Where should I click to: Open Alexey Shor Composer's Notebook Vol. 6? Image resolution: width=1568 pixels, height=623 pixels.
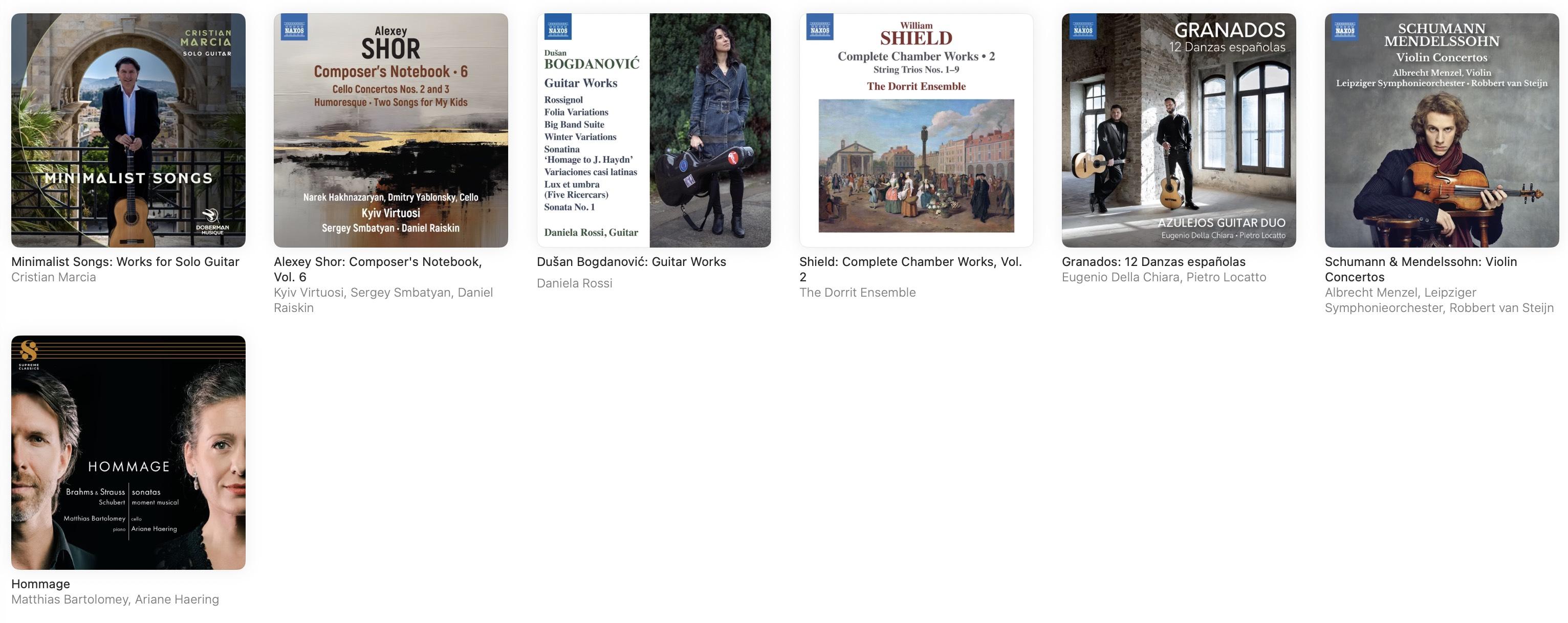tap(390, 130)
